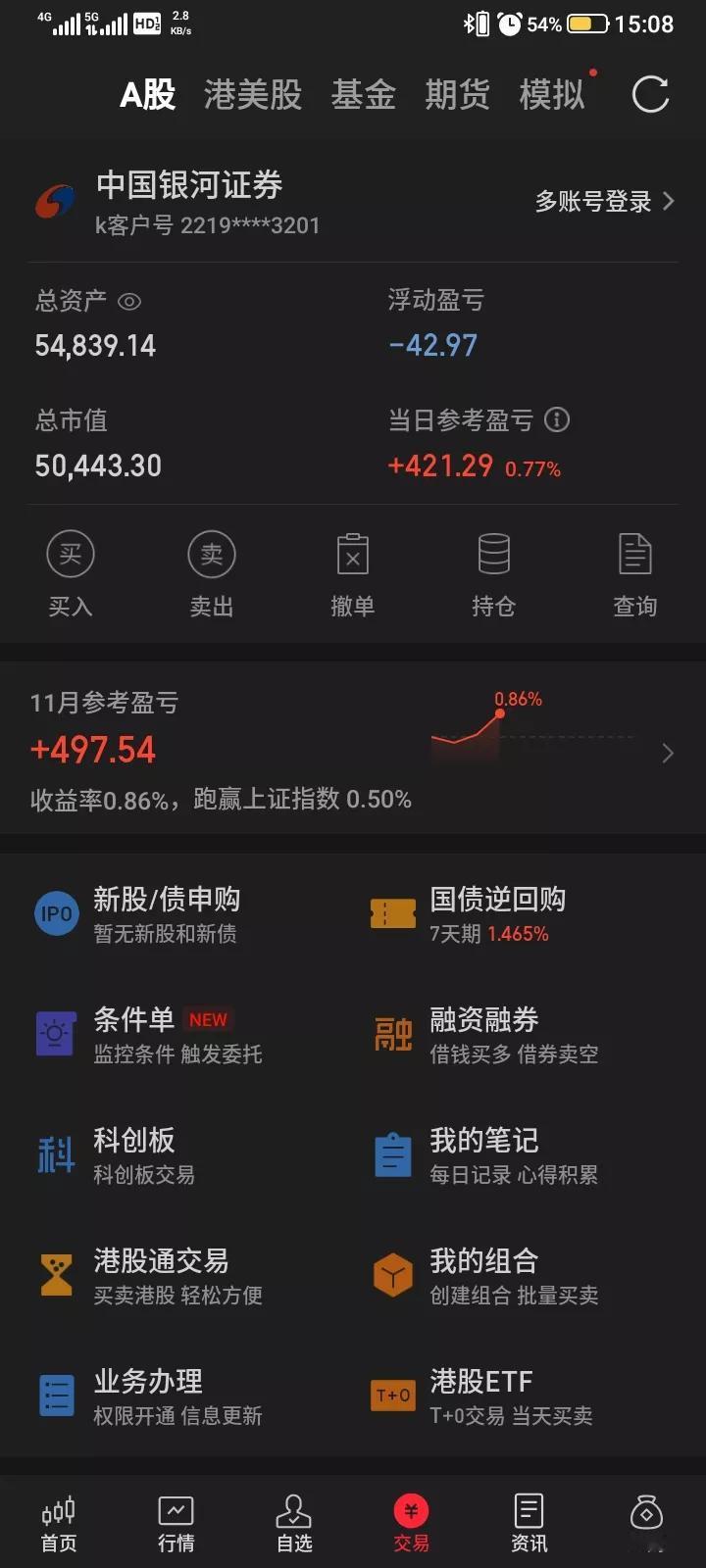Open the 融资融券 margin trading feature

(x=490, y=1034)
